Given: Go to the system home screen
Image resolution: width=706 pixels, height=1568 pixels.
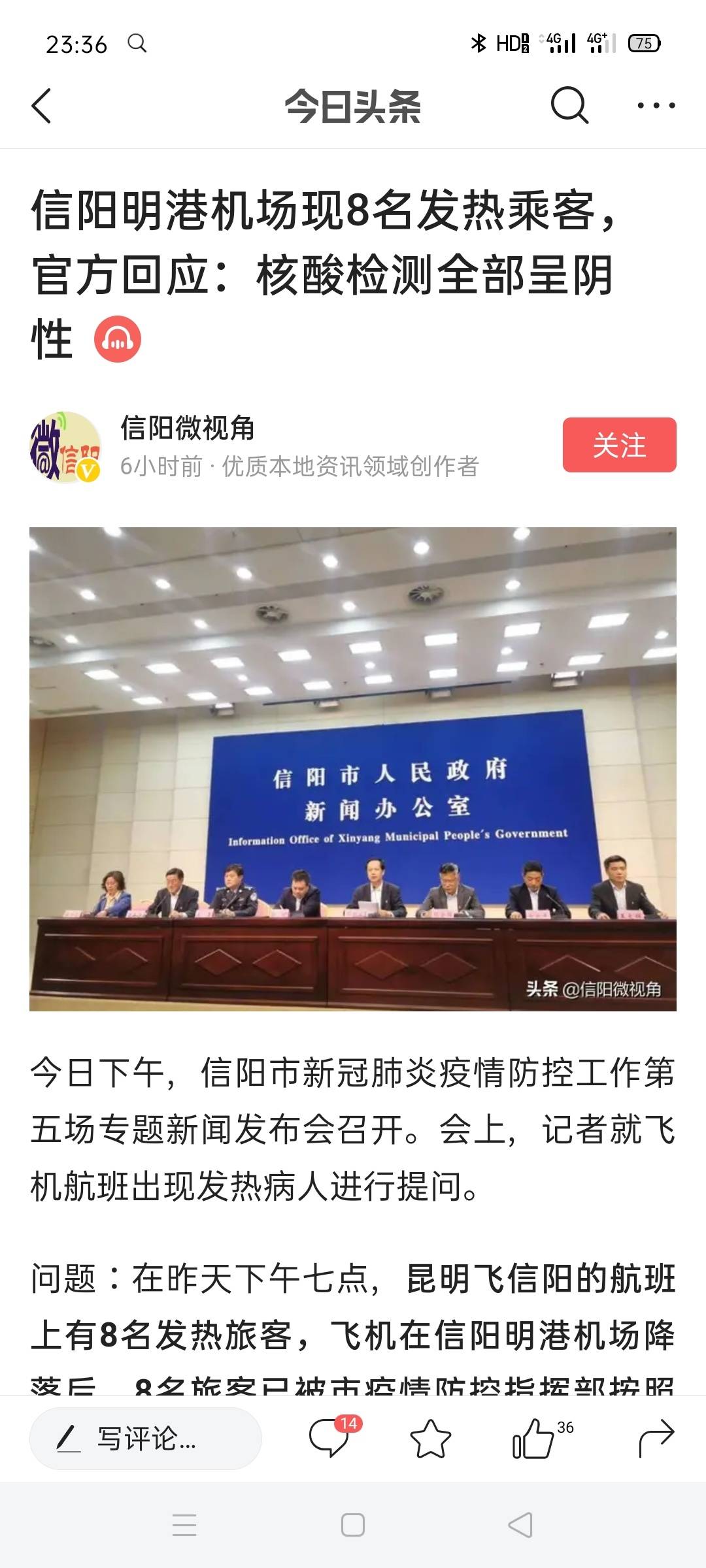Looking at the screenshot, I should point(353,1526).
